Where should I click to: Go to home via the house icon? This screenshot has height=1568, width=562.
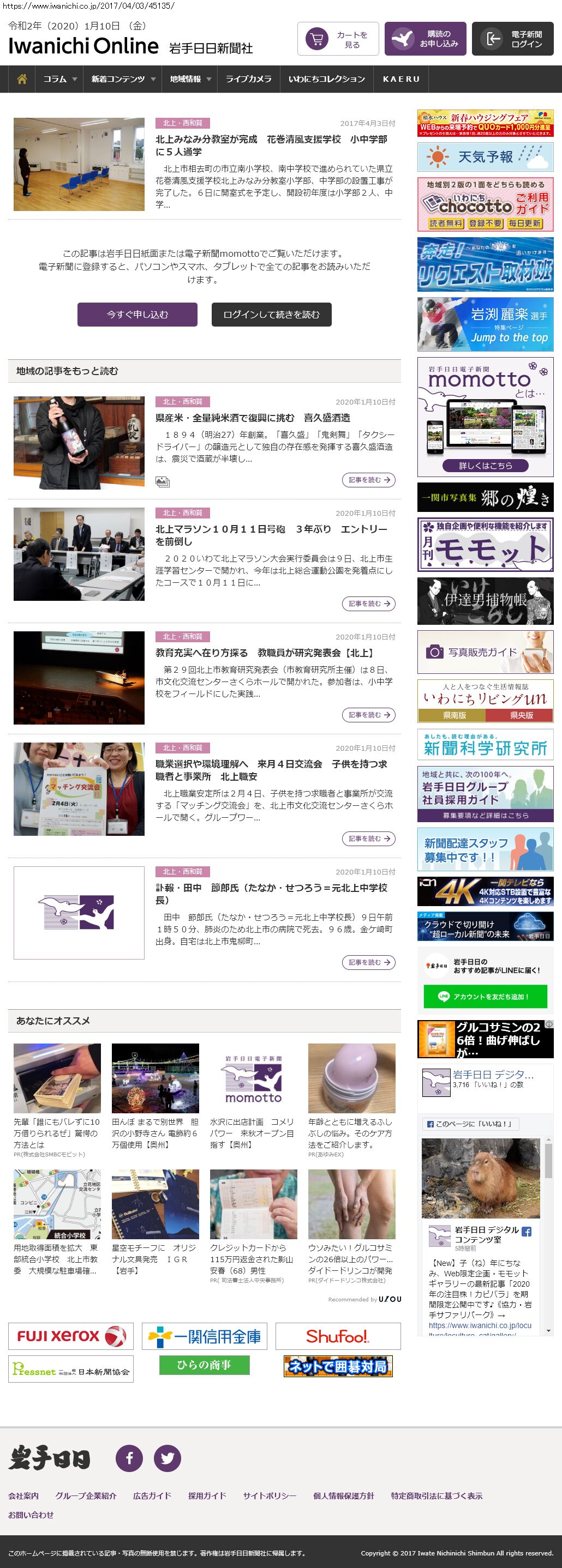click(x=22, y=79)
